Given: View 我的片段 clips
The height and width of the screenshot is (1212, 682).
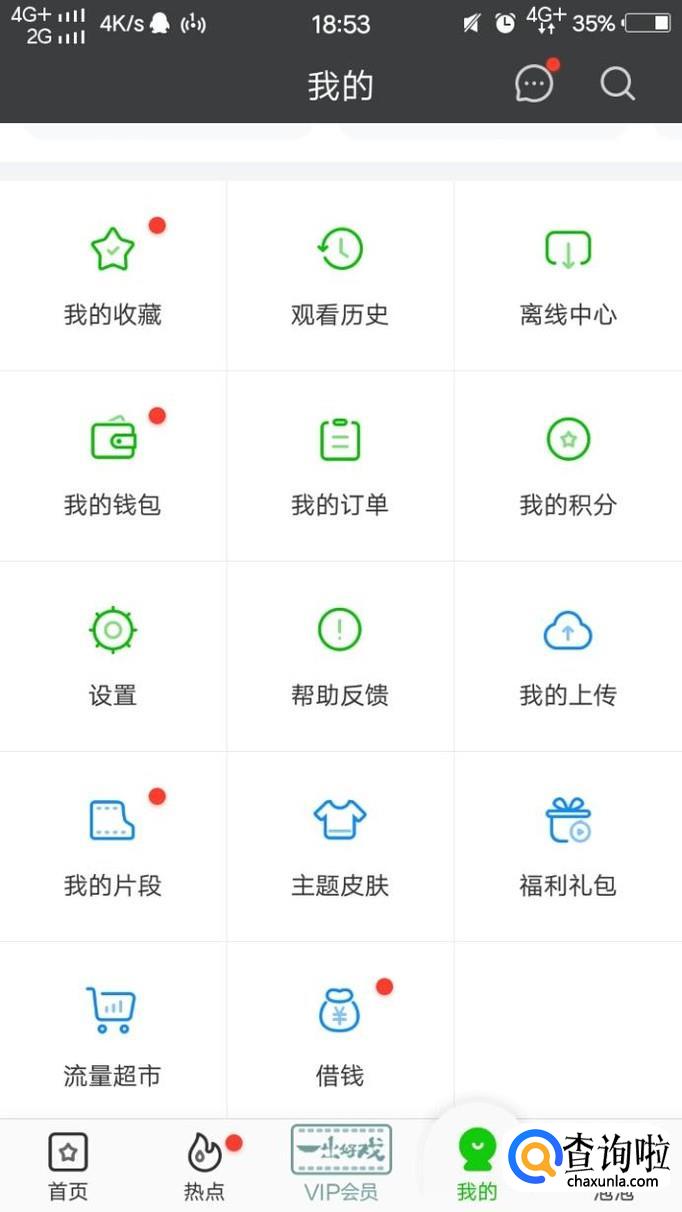Looking at the screenshot, I should pyautogui.click(x=113, y=845).
